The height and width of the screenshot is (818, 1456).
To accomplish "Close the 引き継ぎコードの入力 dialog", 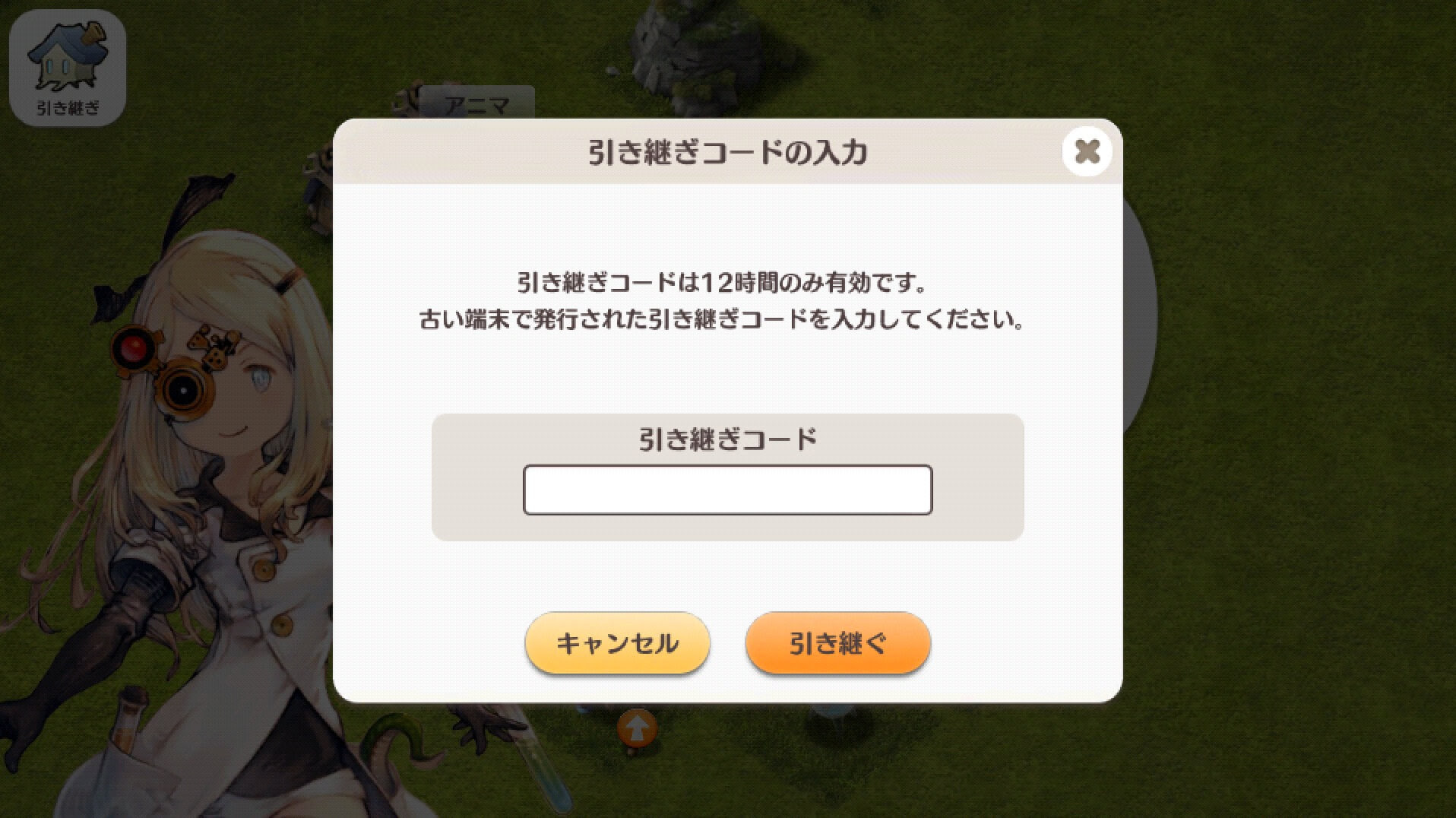I will pos(1087,151).
